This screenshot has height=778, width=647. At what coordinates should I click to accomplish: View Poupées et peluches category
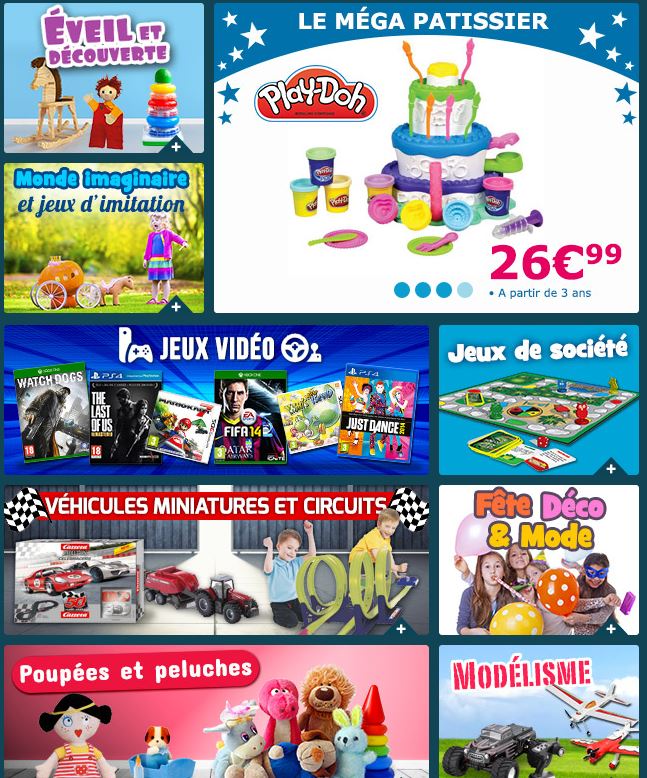[216, 712]
